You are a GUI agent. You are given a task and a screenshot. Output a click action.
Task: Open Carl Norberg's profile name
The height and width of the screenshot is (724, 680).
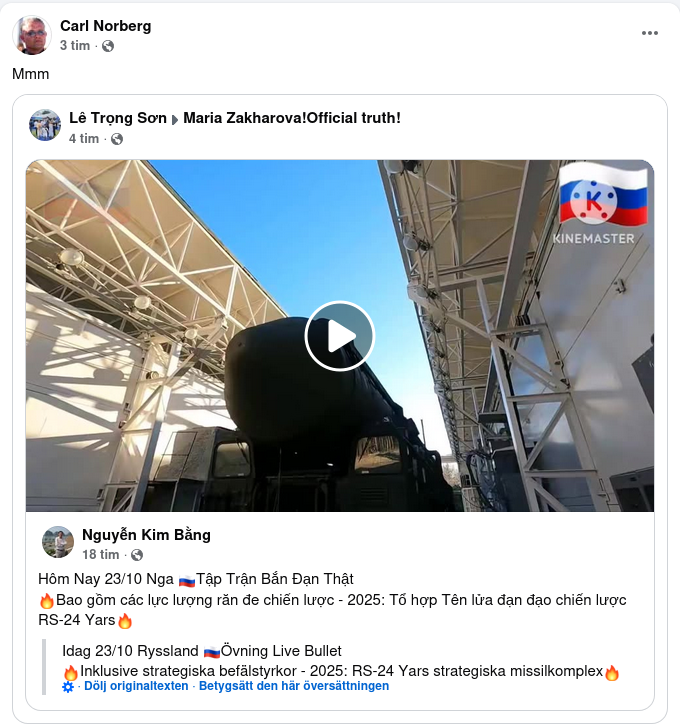tap(105, 26)
